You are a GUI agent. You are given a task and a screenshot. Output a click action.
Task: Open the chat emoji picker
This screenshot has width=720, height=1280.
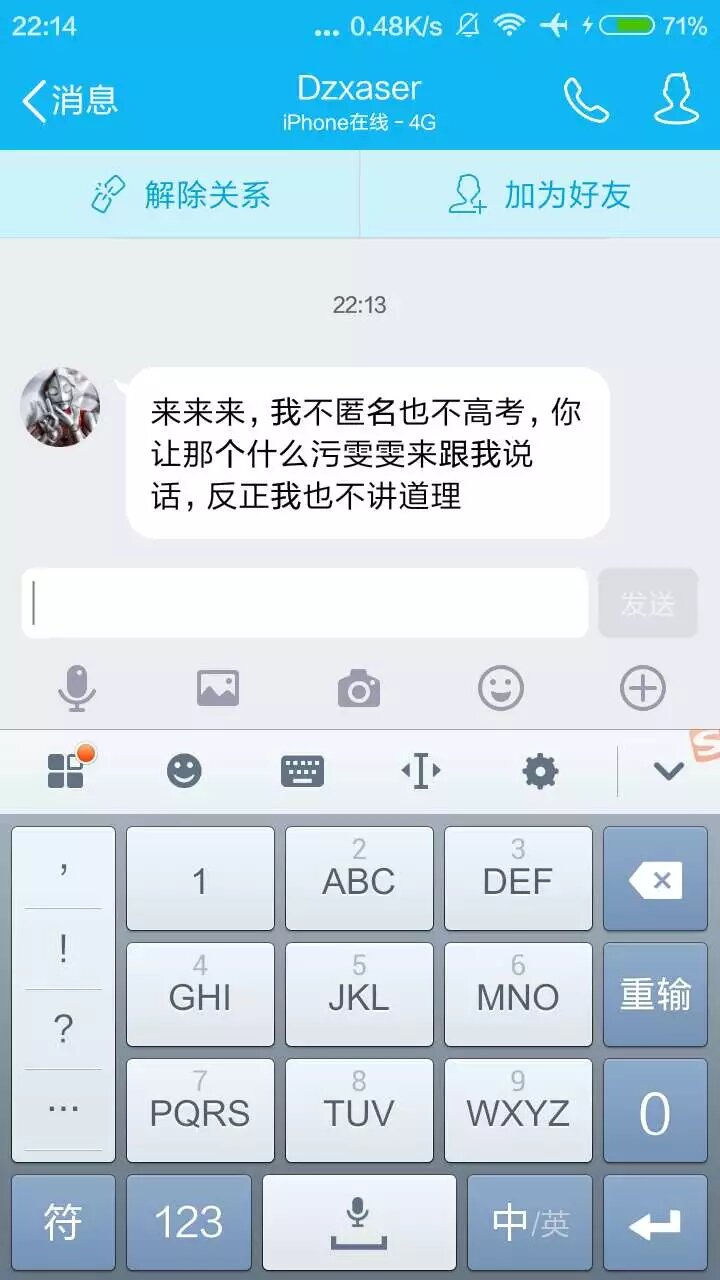coord(500,688)
